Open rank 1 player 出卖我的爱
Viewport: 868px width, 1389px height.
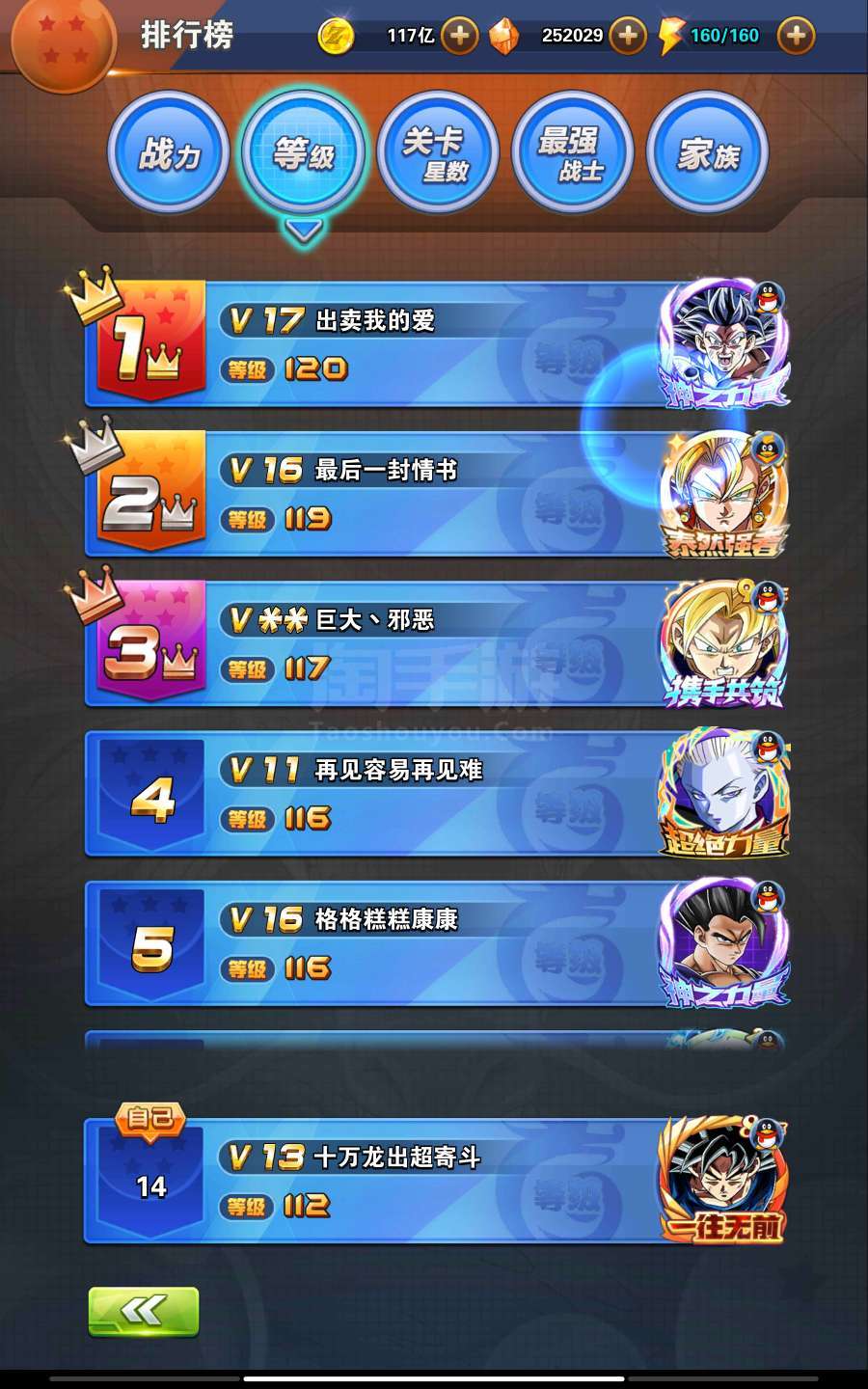(436, 343)
